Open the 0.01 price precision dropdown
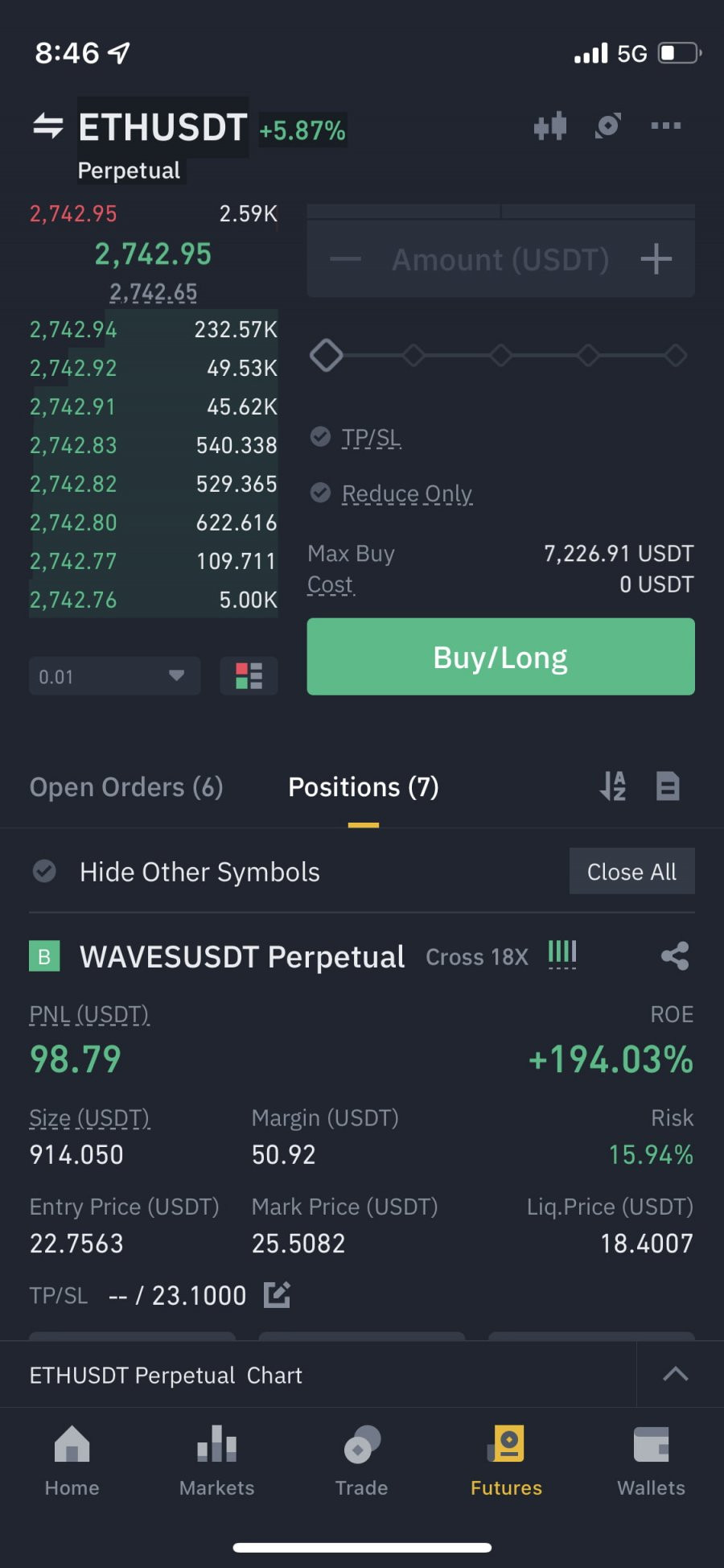The image size is (724, 1568). click(x=114, y=676)
